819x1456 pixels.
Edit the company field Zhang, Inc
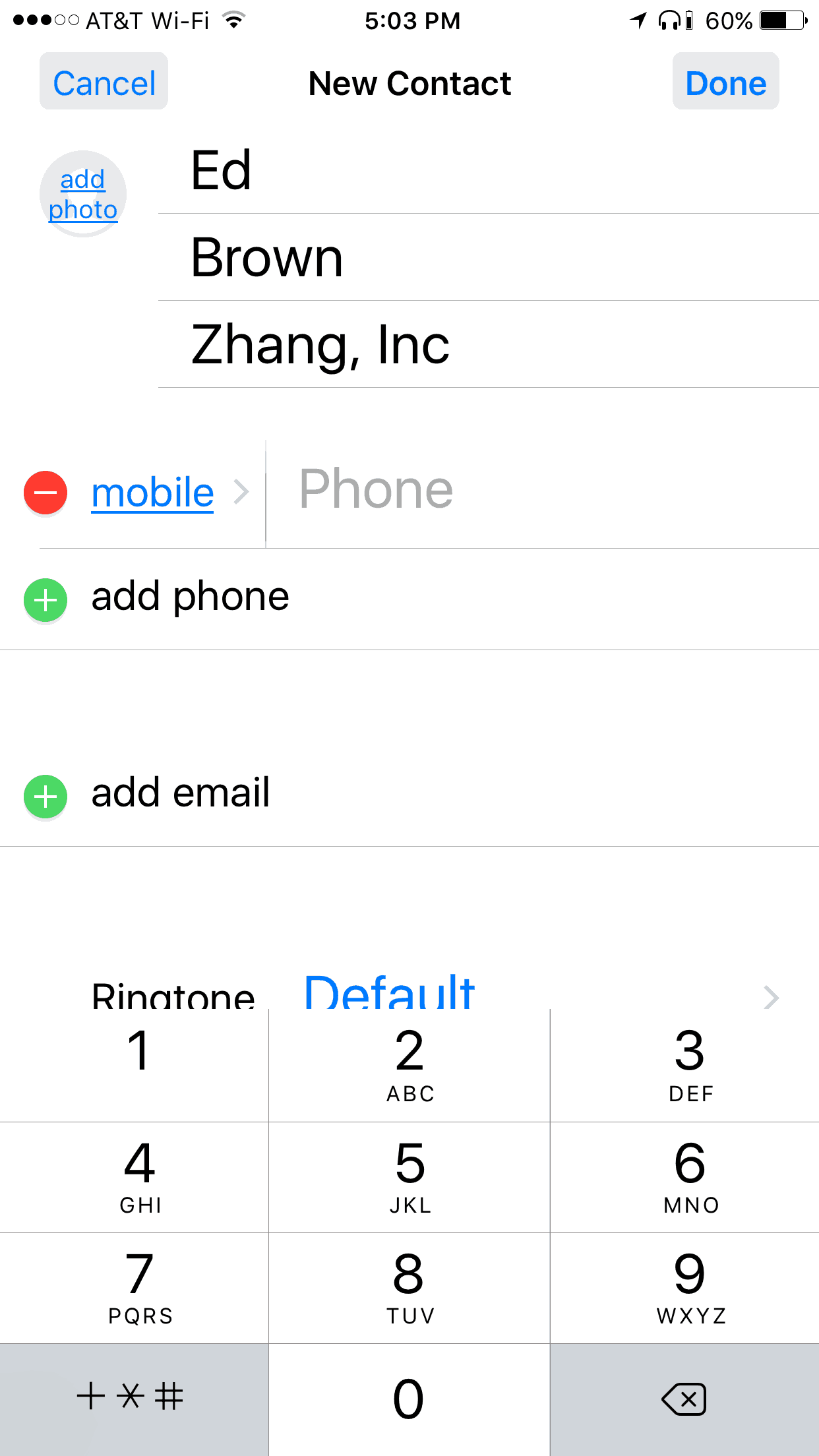(x=488, y=344)
